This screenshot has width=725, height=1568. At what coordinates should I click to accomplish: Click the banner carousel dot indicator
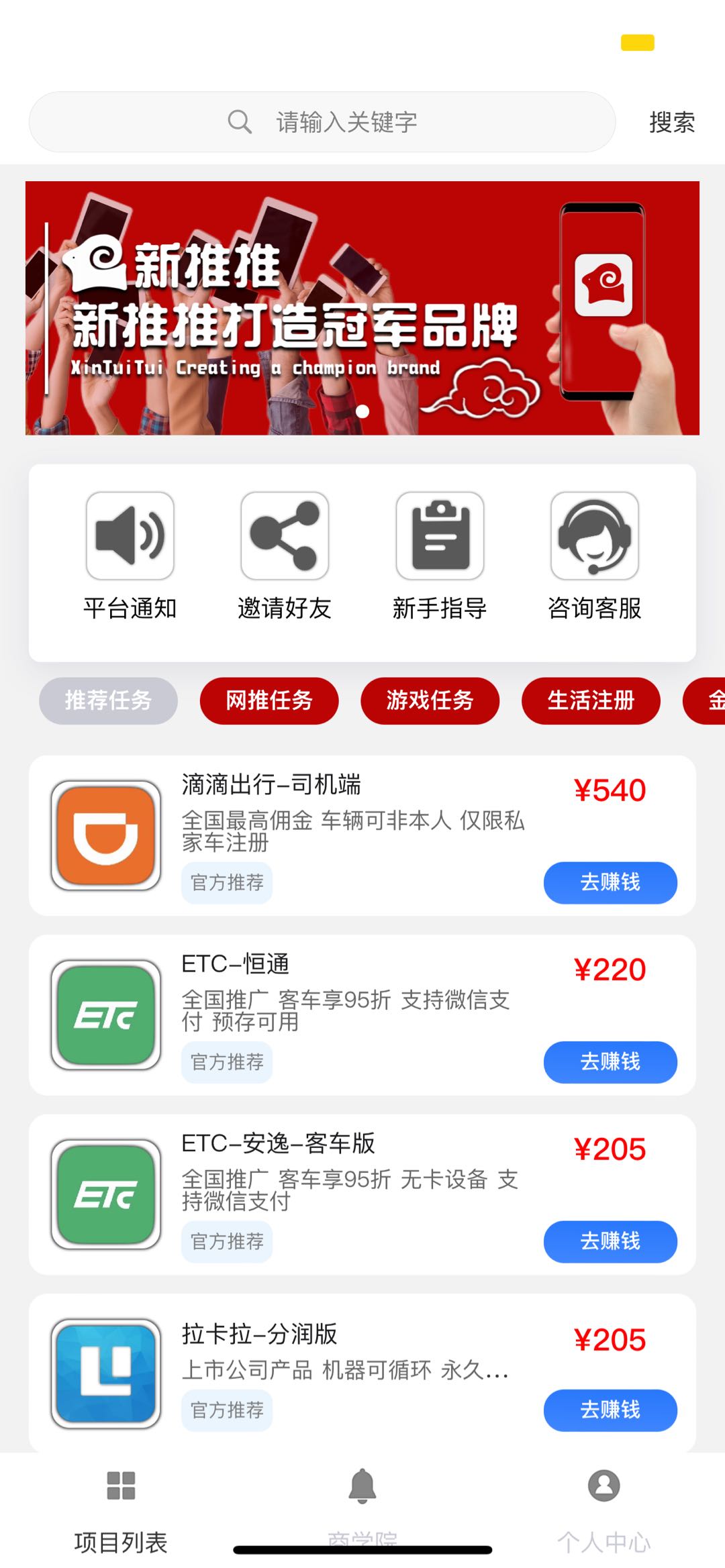tap(362, 412)
